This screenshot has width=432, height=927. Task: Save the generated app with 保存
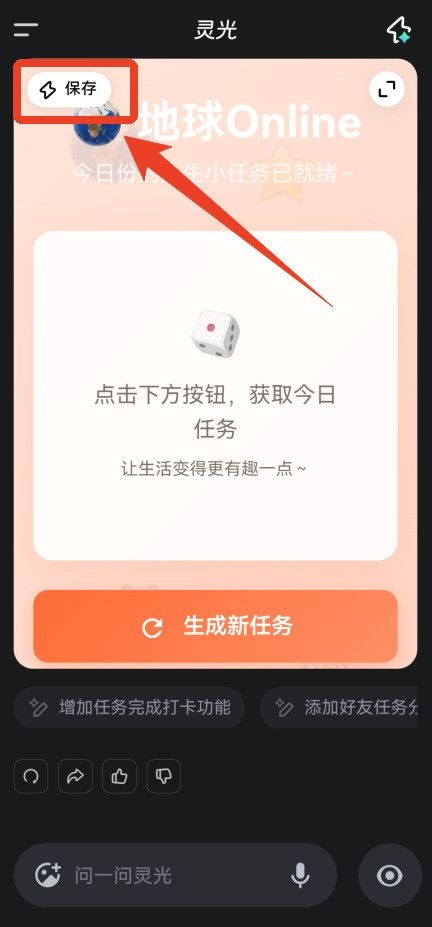69,90
